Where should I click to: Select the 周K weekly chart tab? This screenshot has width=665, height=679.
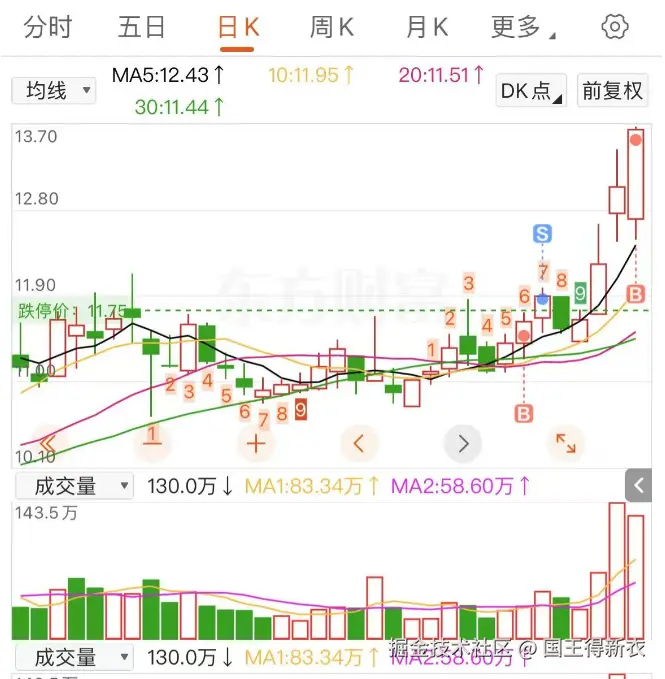pos(331,27)
